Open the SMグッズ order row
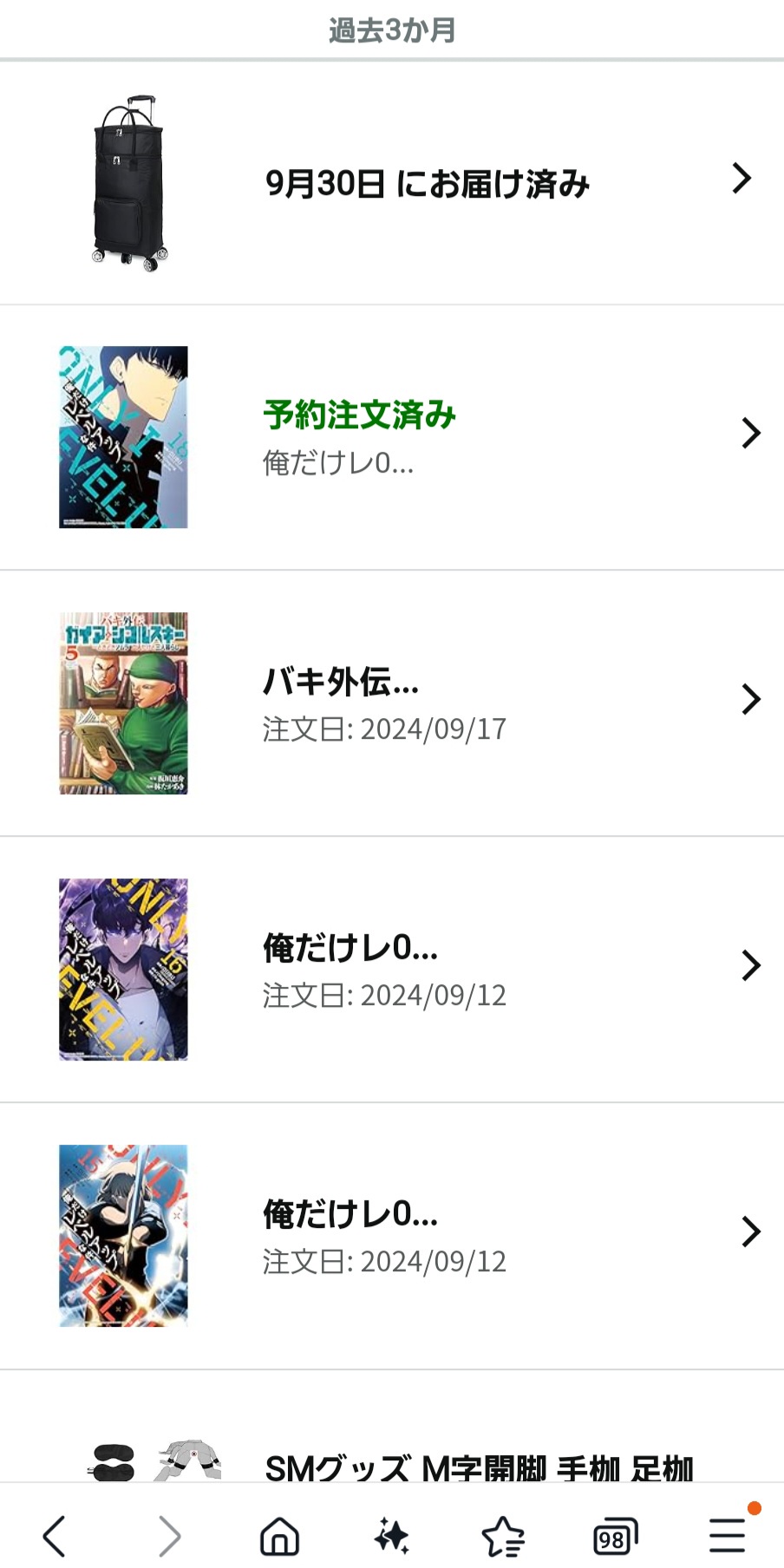The height and width of the screenshot is (1568, 784). [x=479, y=1466]
